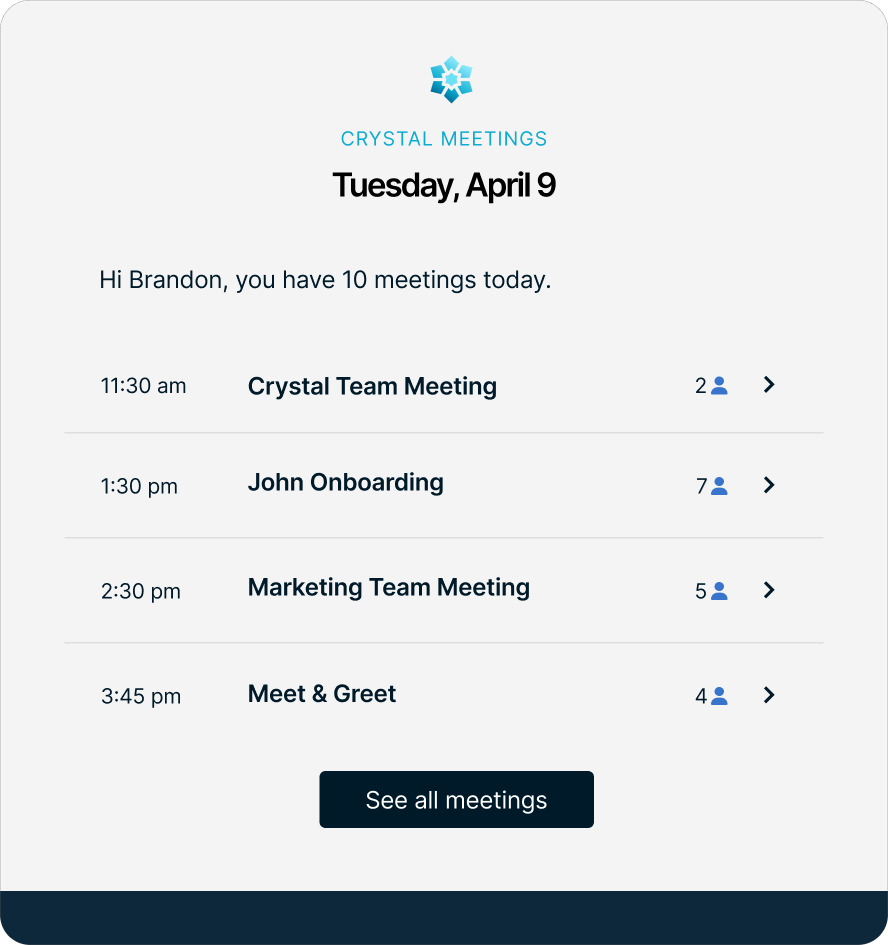
Task: Open the Crystal Team Meeting row
Action: point(372,386)
